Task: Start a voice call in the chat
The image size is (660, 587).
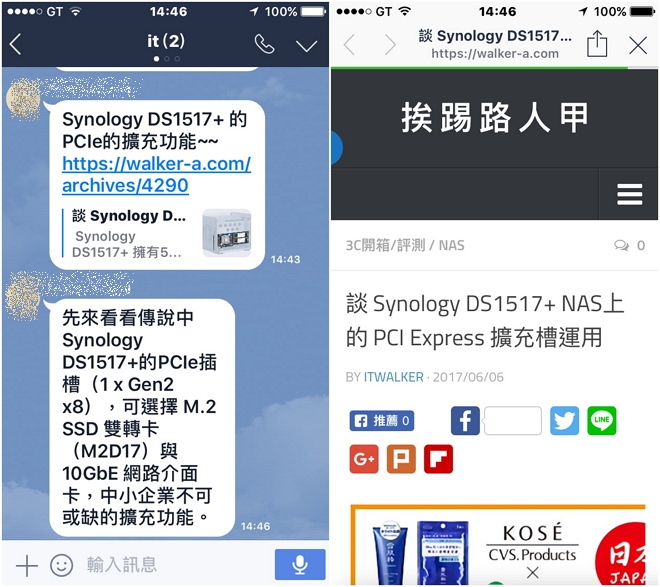Action: (x=264, y=44)
